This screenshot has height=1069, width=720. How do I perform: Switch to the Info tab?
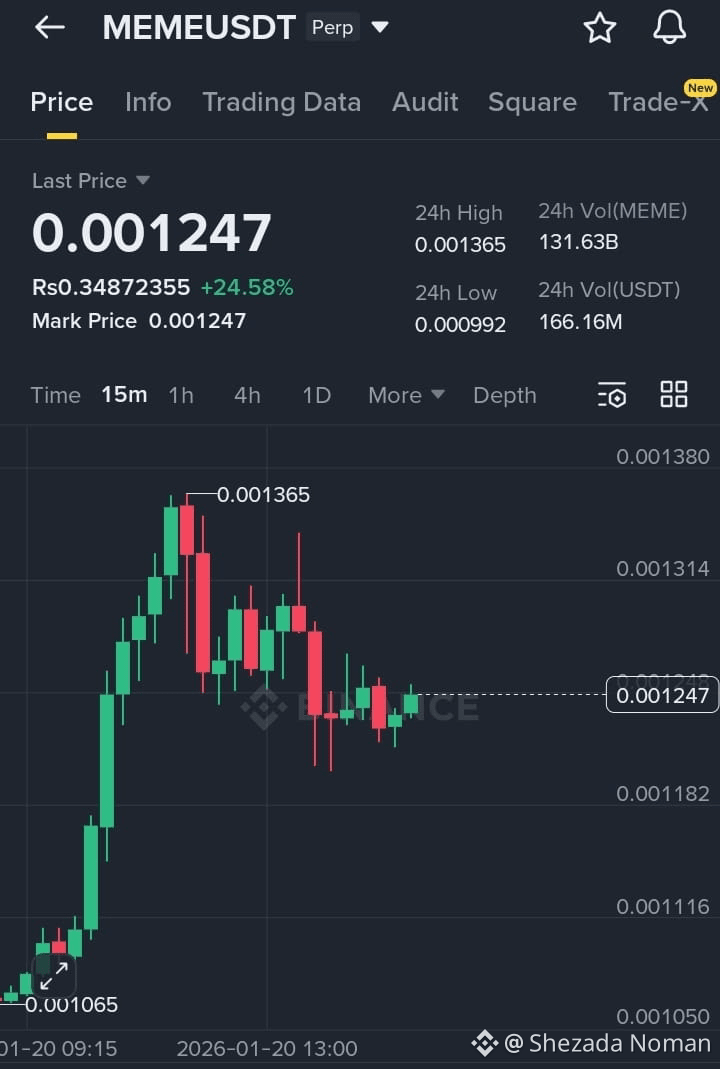coord(148,102)
